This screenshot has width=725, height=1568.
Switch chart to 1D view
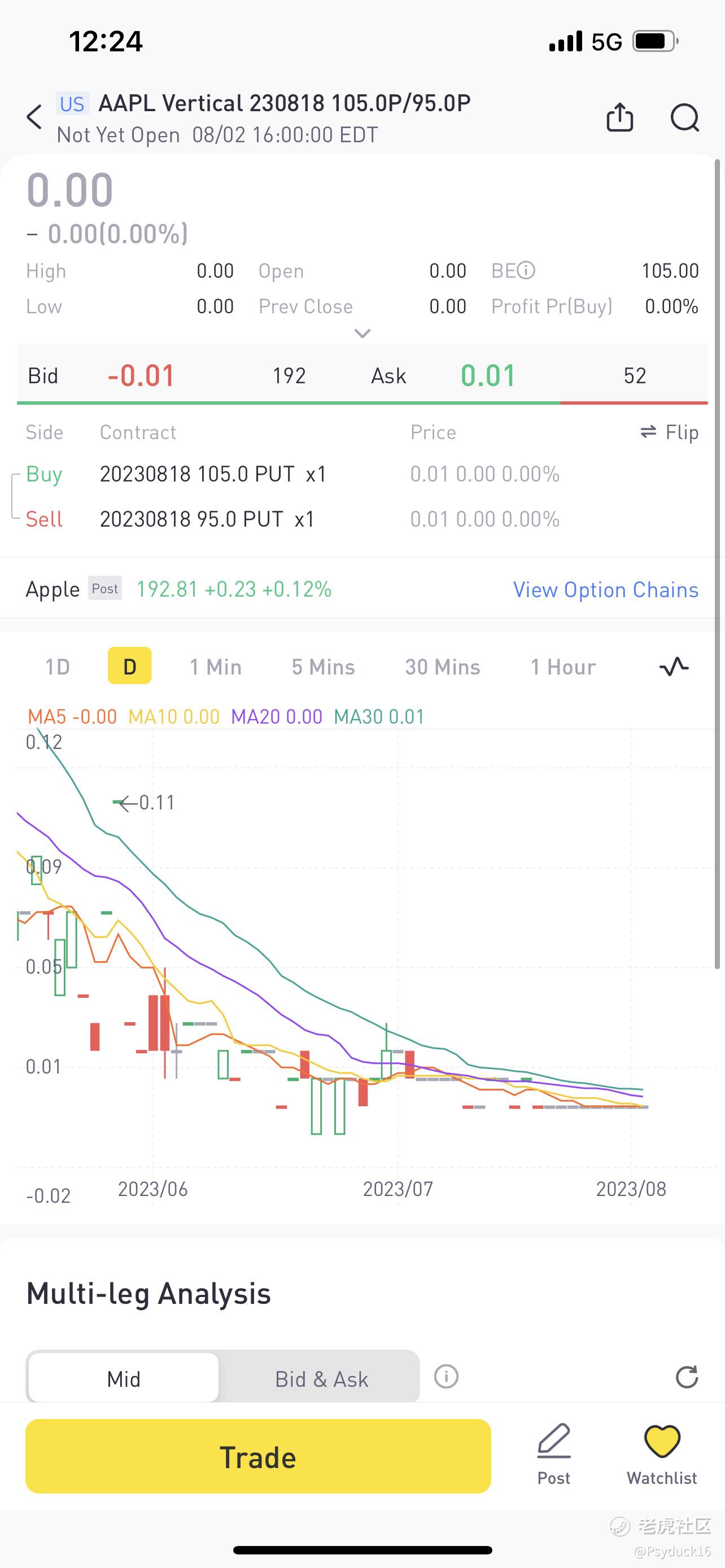(x=58, y=667)
